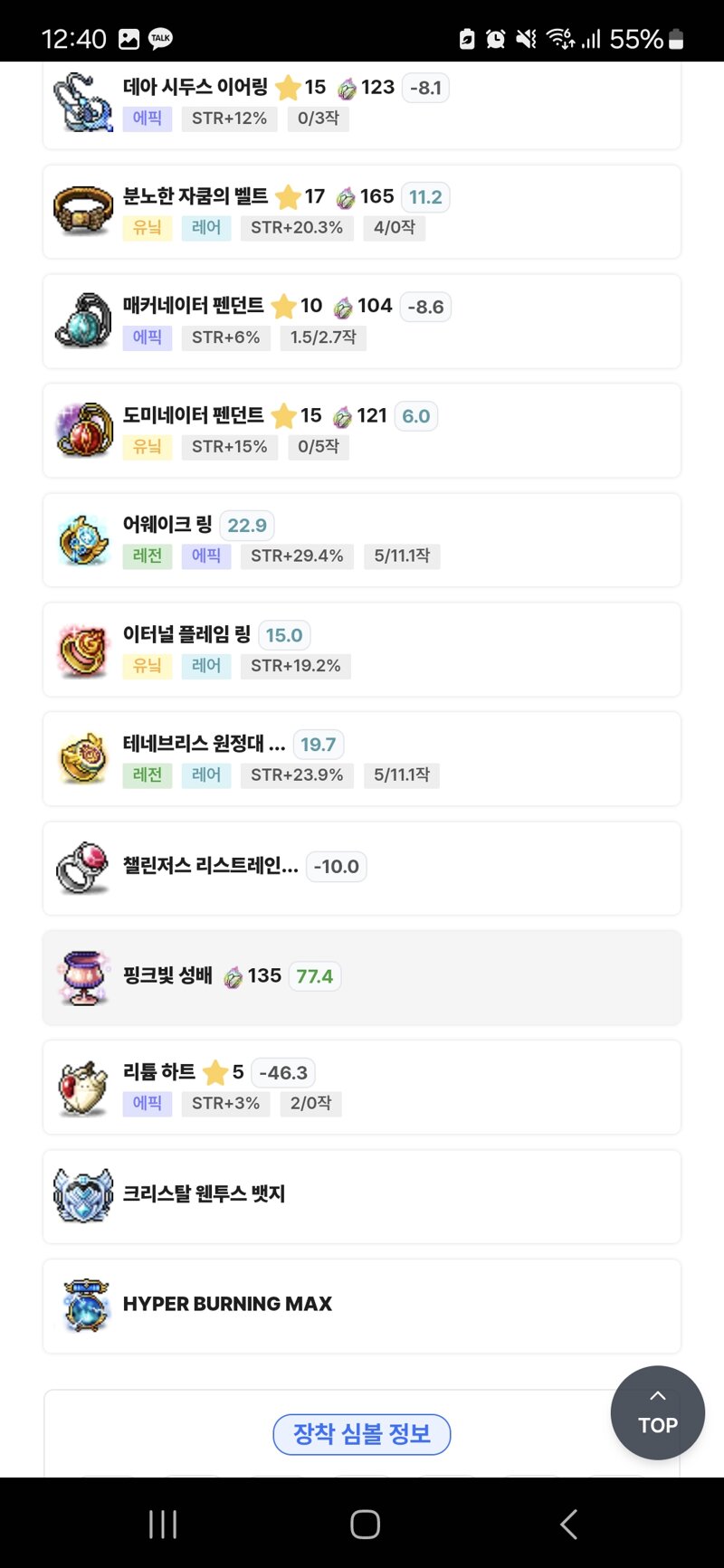View the 리튬 하트 item card
Screen dimensions: 724x1568
[362, 1088]
